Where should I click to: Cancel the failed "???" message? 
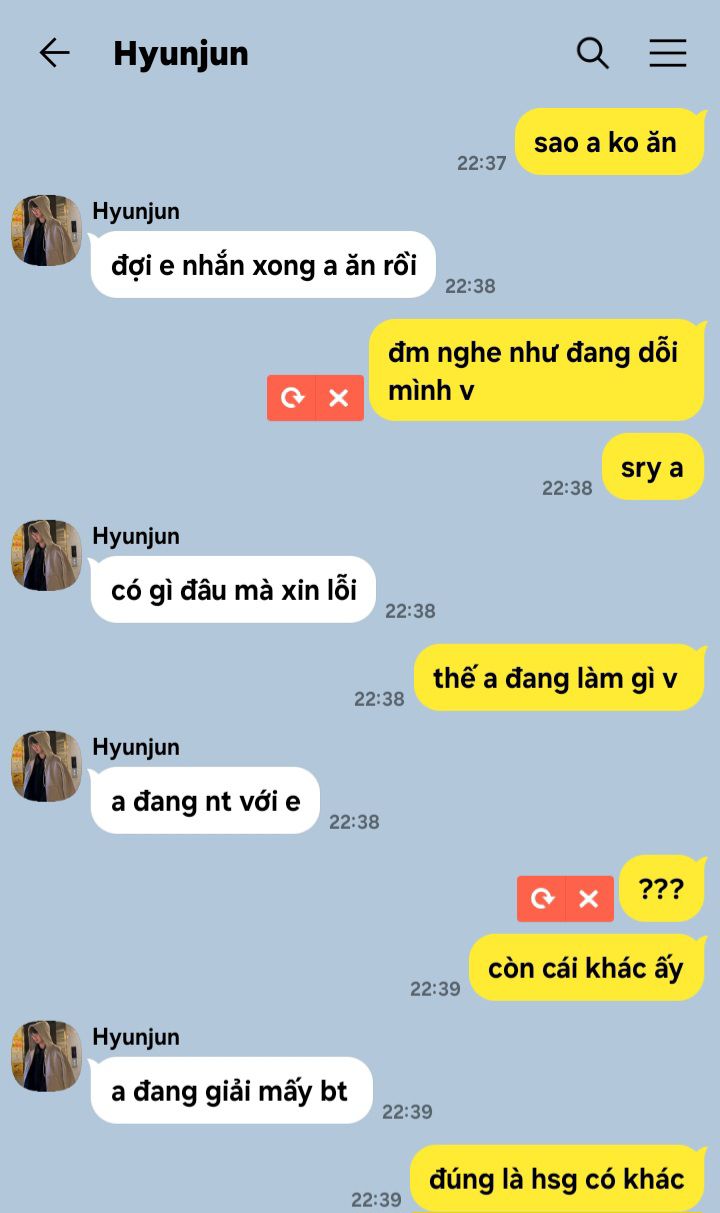(x=590, y=898)
